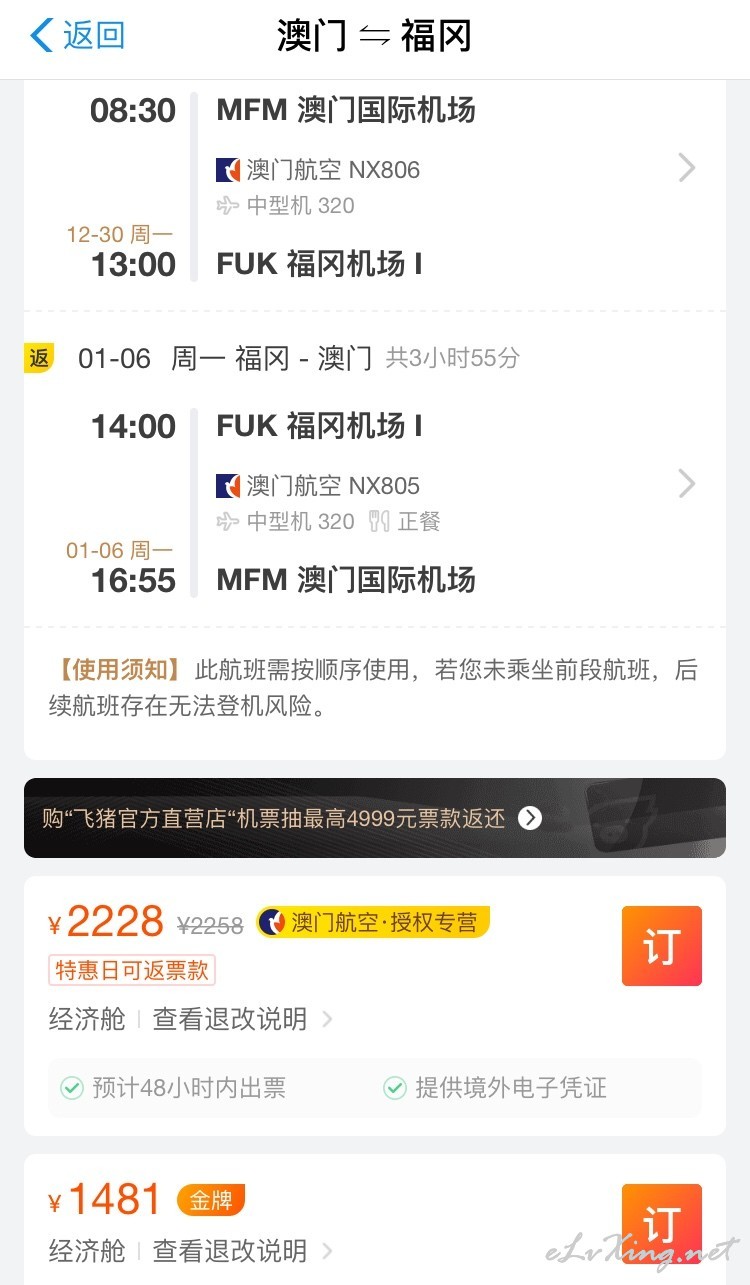View 退改说明 for the ¥1481 fare
Screen dimensions: 750x1285
242,1250
